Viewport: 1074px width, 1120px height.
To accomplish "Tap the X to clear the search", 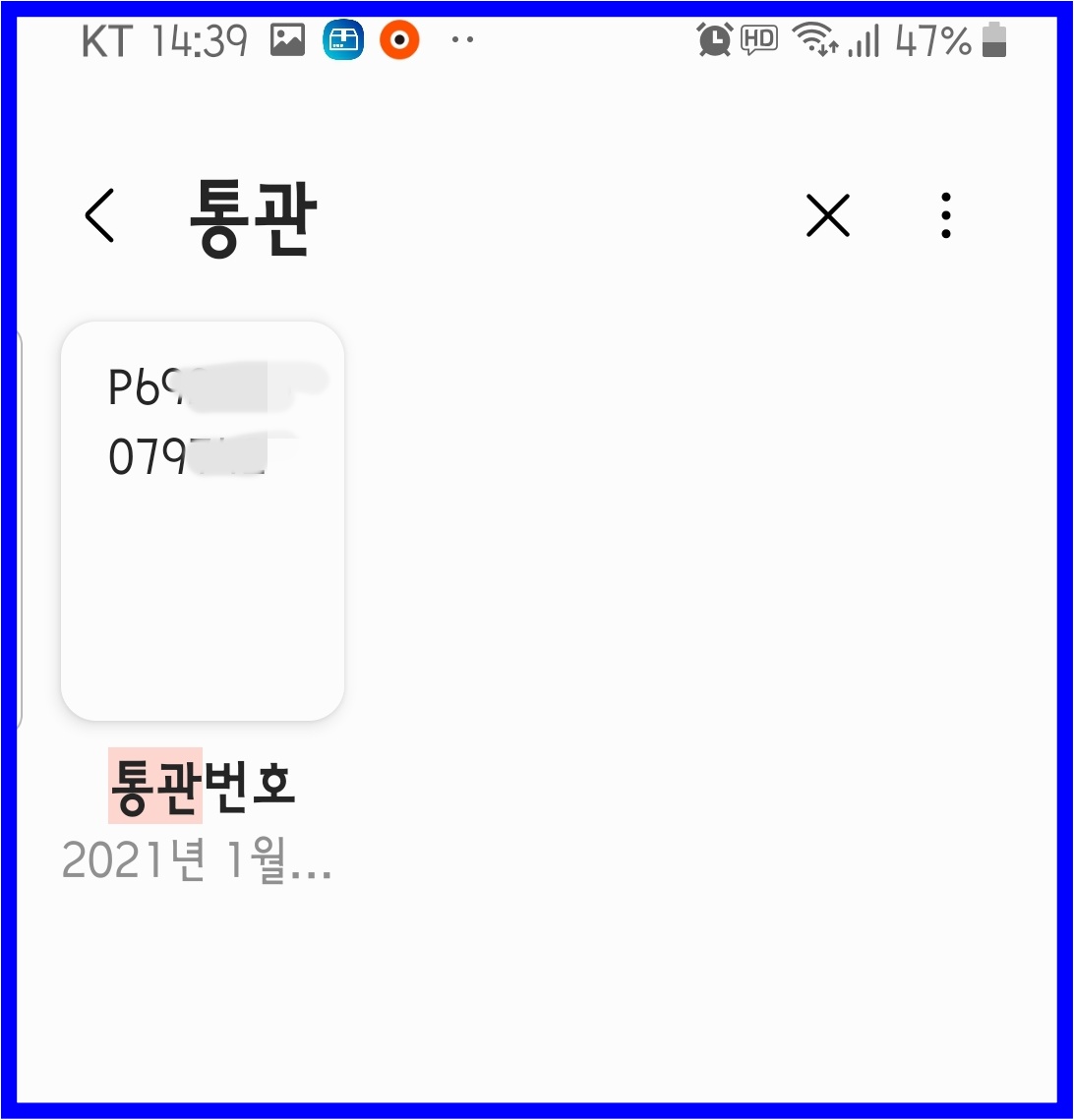I will click(827, 216).
